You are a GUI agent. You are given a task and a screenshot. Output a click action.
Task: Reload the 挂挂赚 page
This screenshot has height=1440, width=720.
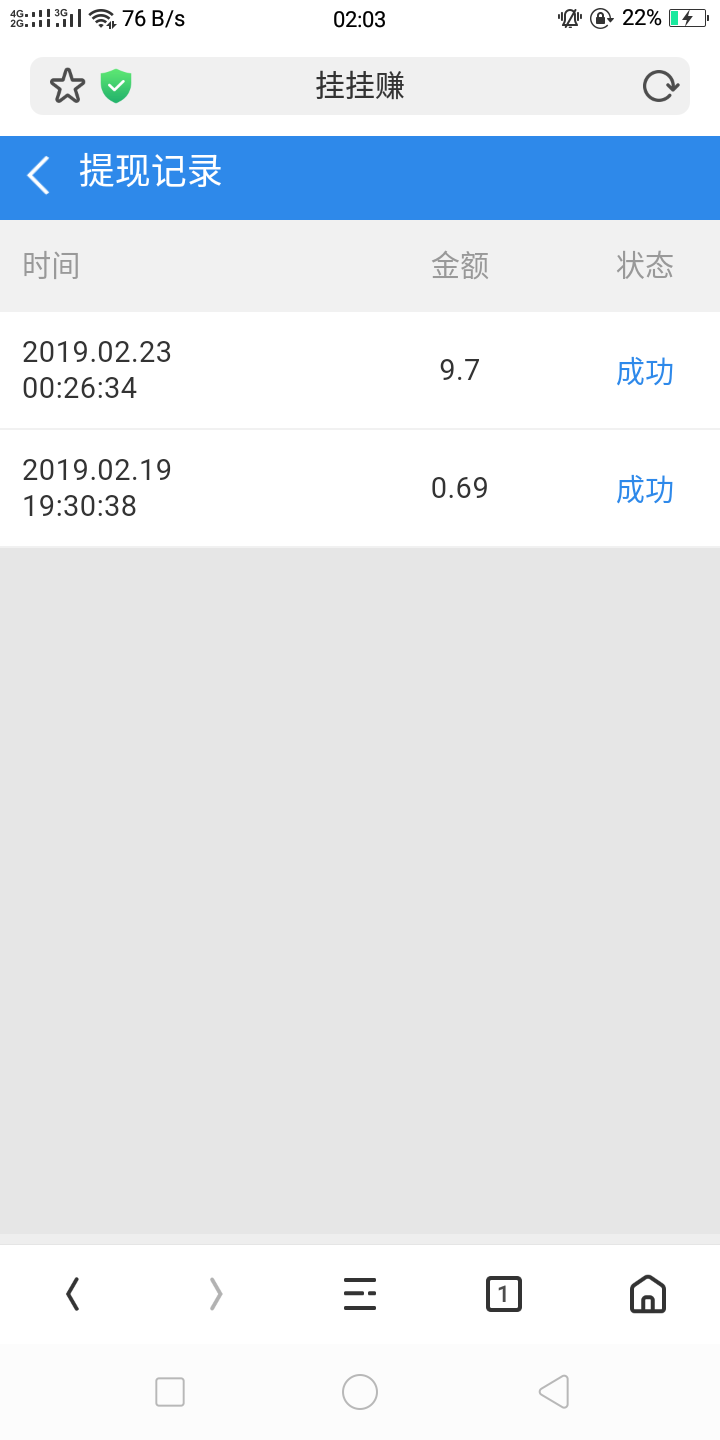pyautogui.click(x=660, y=86)
